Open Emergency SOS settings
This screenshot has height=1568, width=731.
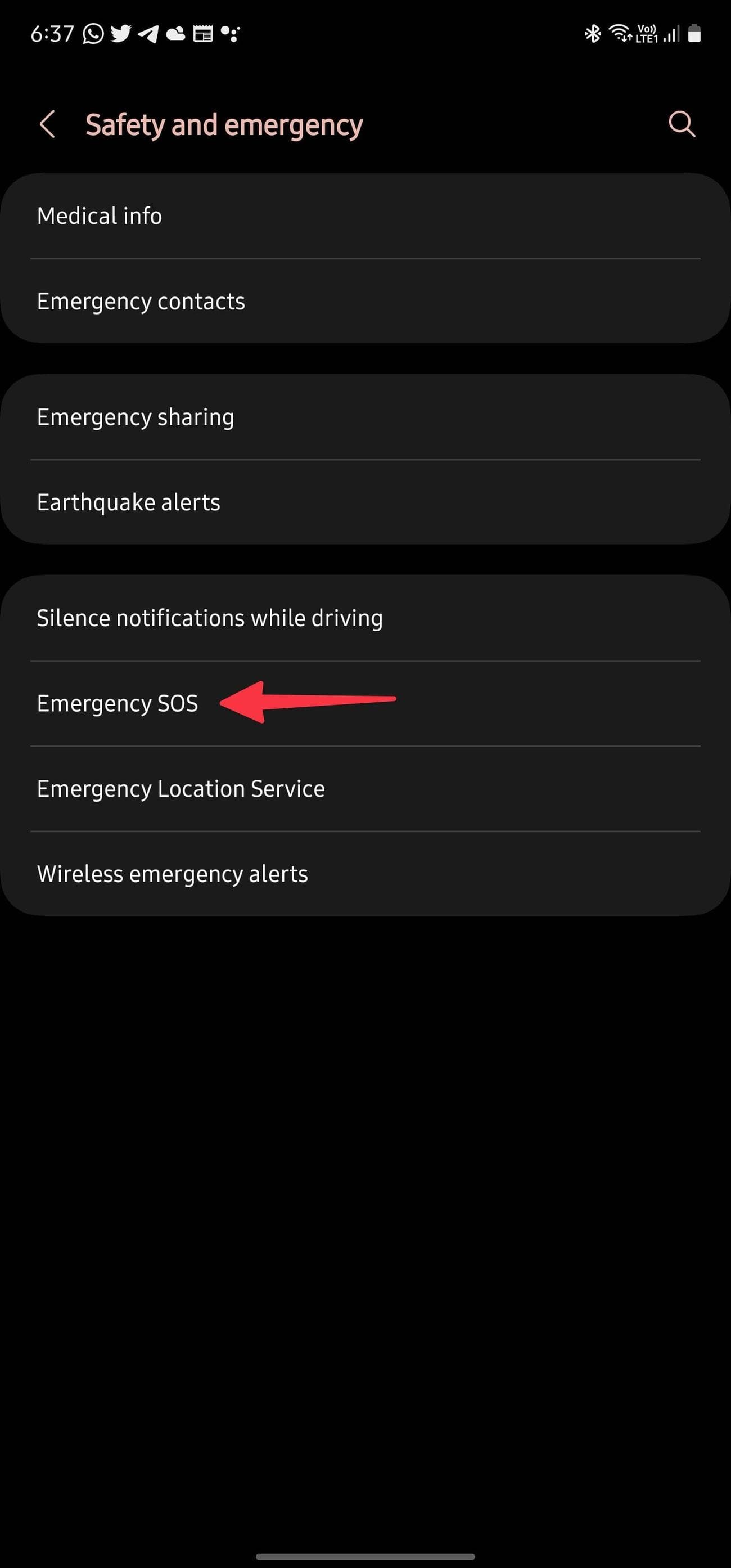pyautogui.click(x=118, y=703)
